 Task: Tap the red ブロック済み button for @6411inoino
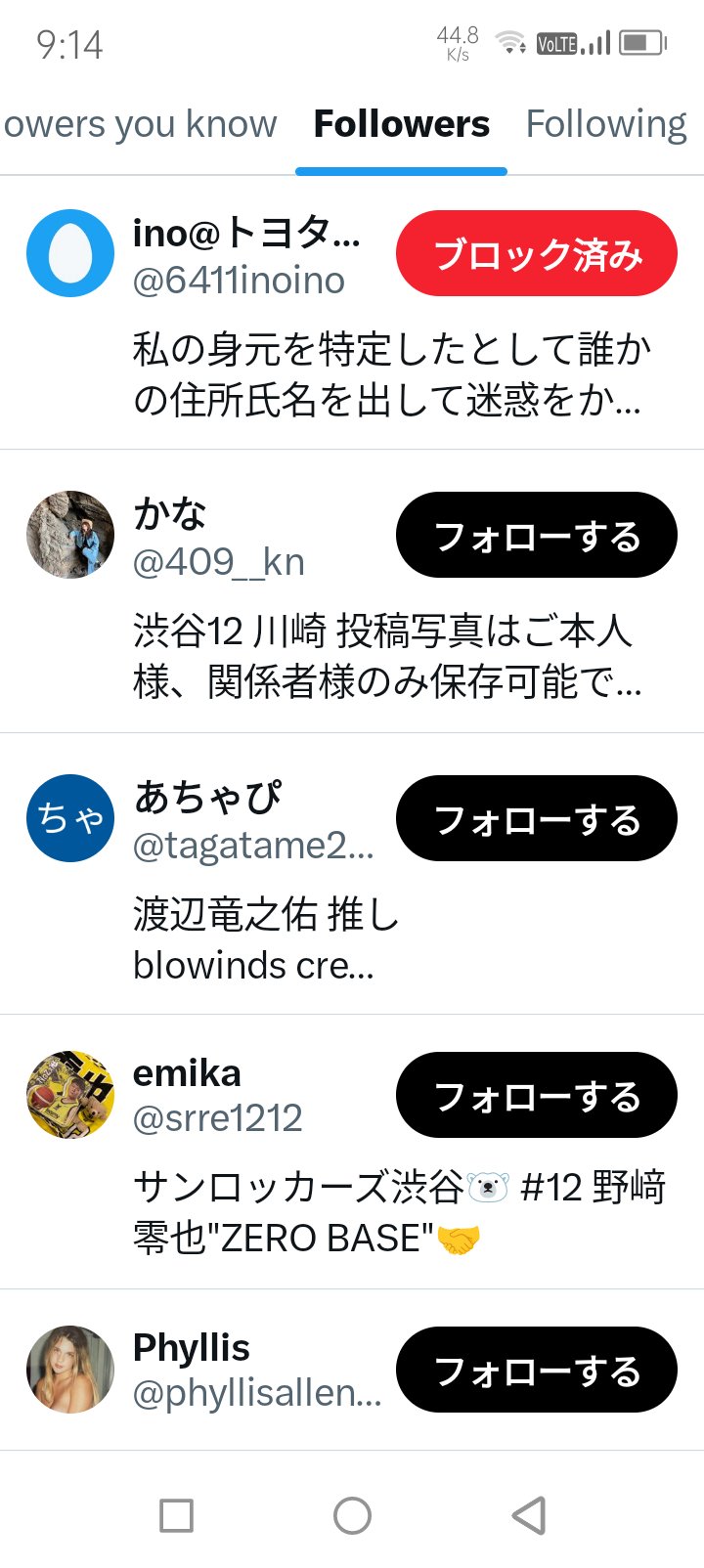pos(536,254)
